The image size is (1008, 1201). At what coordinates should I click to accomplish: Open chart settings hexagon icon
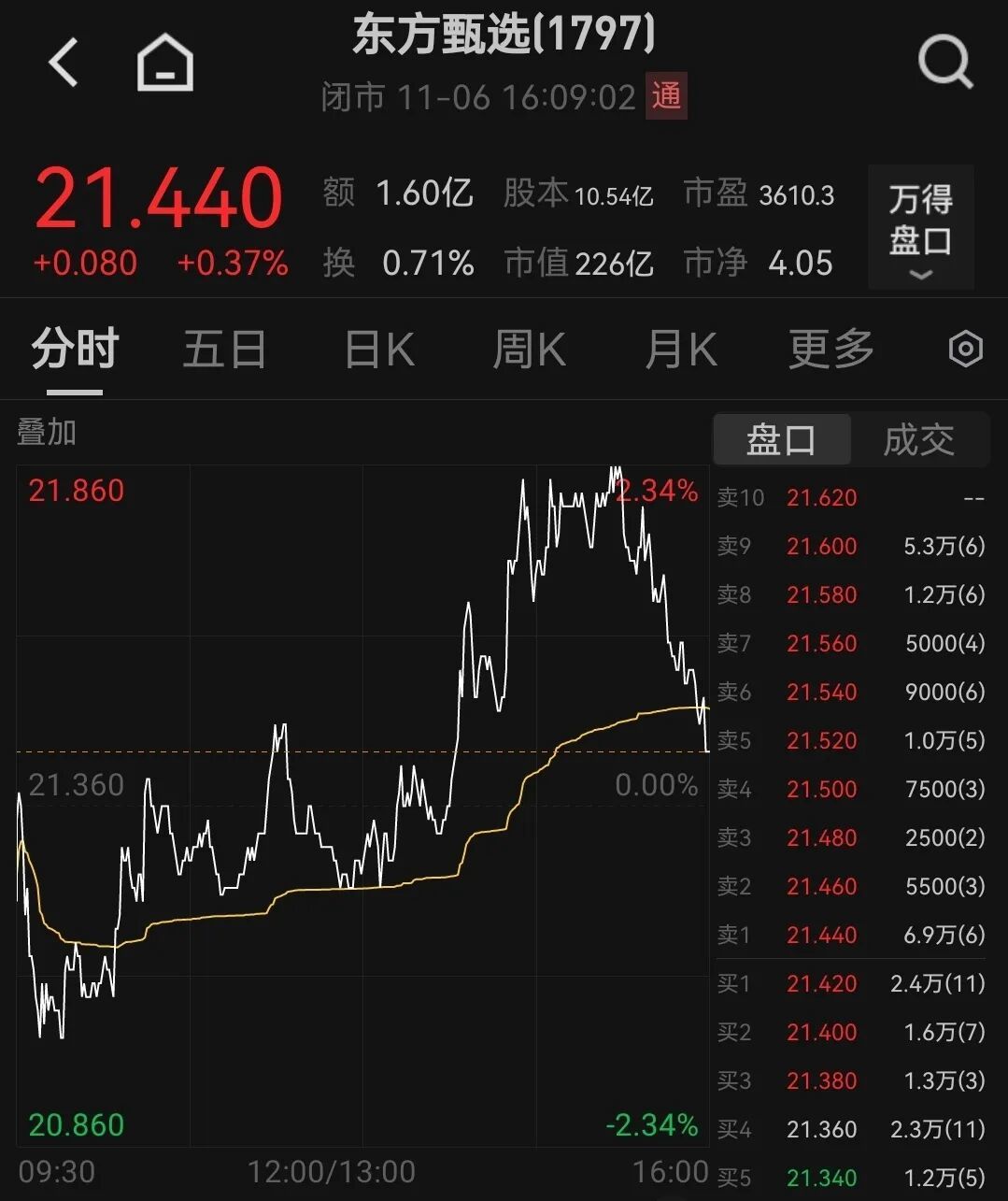tap(965, 350)
